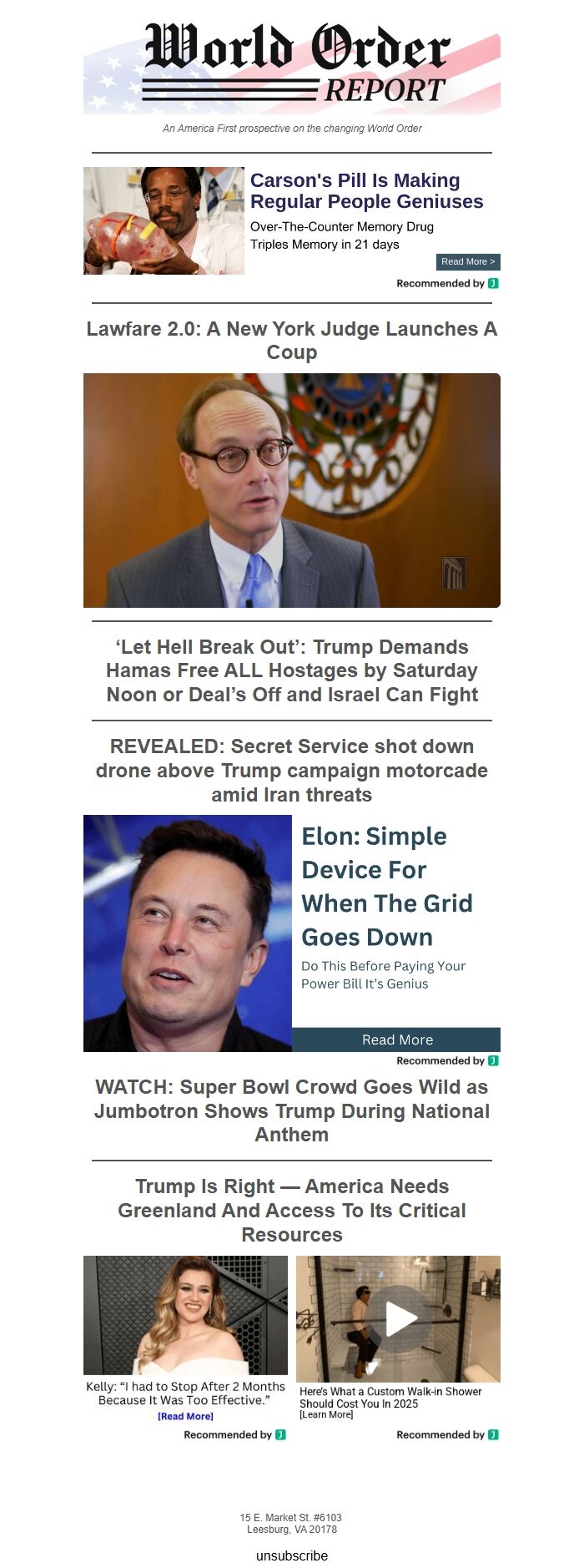Open 'Let Hell Break Out' Hamas hostages article

tap(291, 670)
